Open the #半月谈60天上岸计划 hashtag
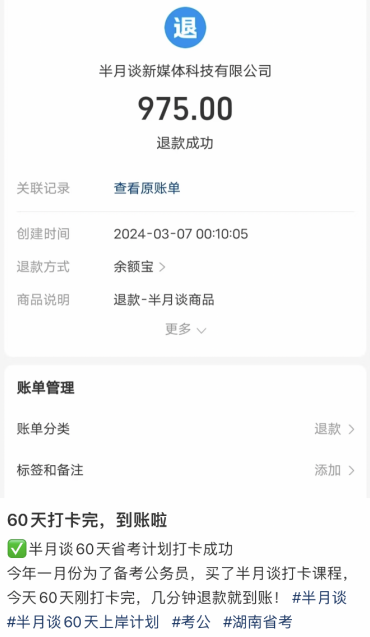This screenshot has height=637, width=370. pyautogui.click(x=83, y=622)
